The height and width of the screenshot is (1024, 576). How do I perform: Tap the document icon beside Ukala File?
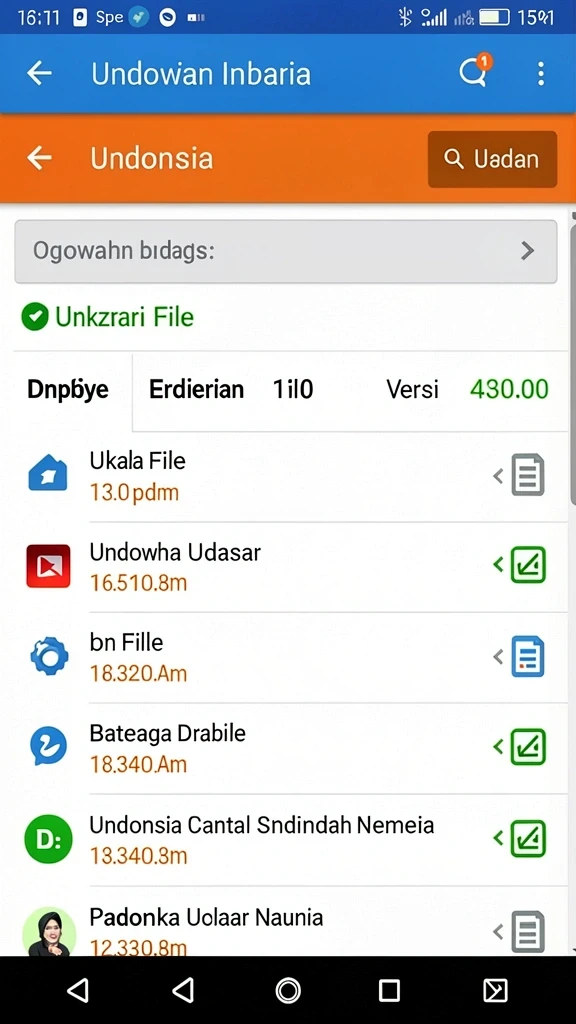pyautogui.click(x=528, y=475)
